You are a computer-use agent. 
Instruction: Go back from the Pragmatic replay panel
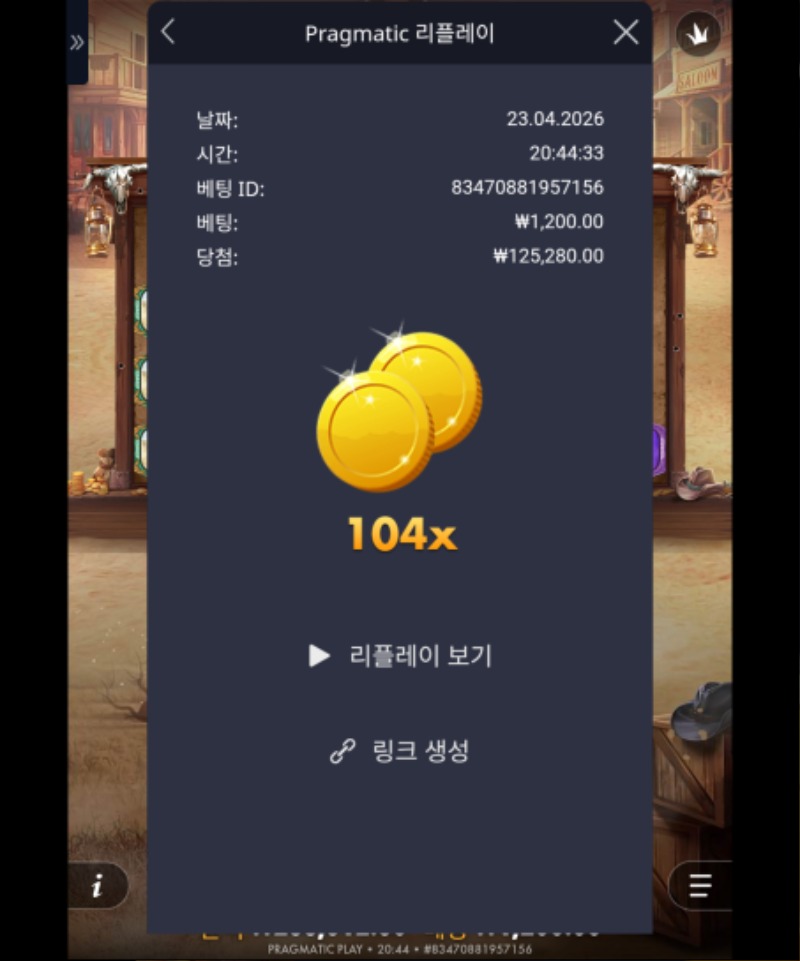pos(168,32)
